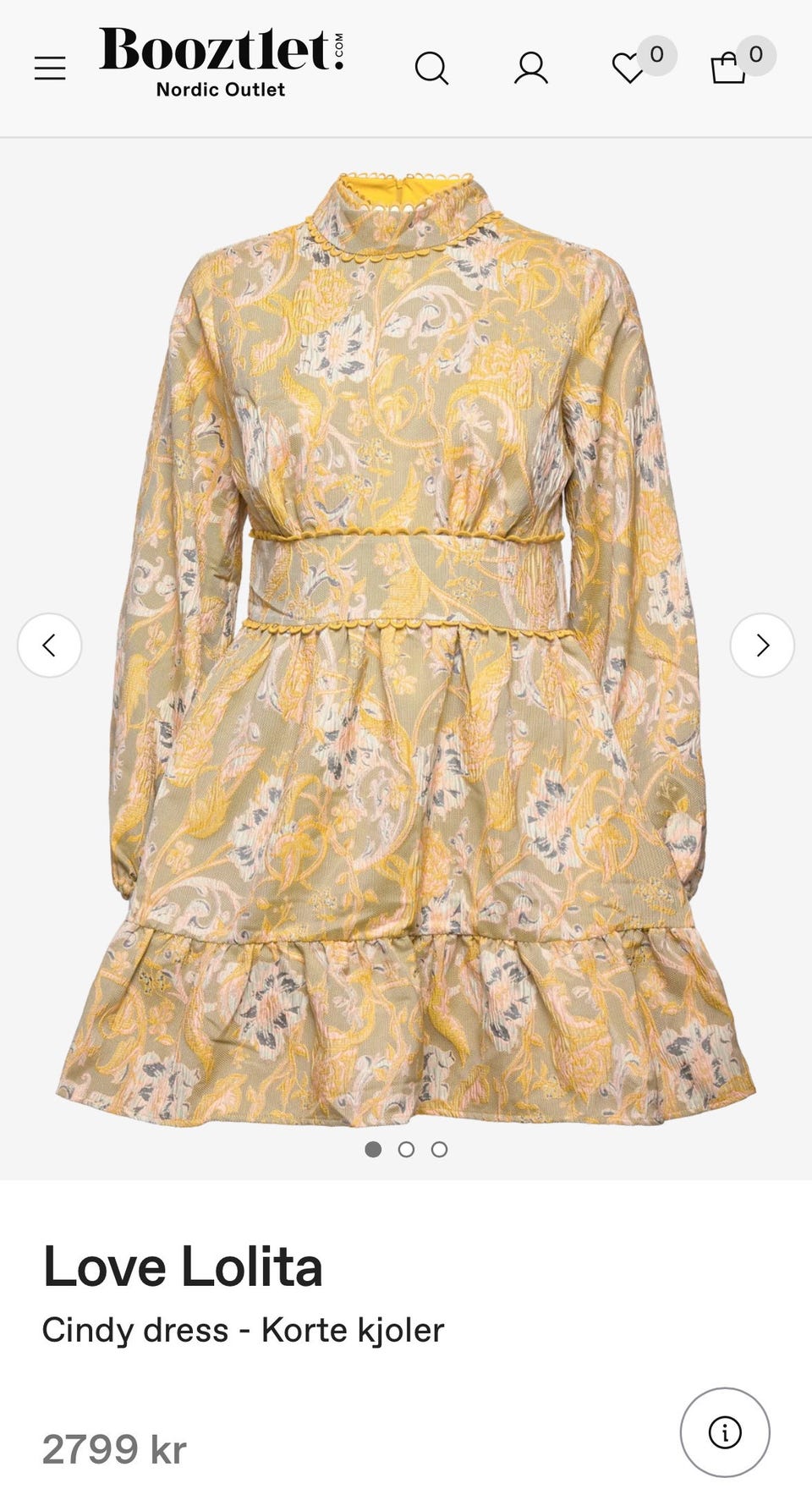Open the product search
Viewport: 812px width, 1500px height.
(431, 68)
